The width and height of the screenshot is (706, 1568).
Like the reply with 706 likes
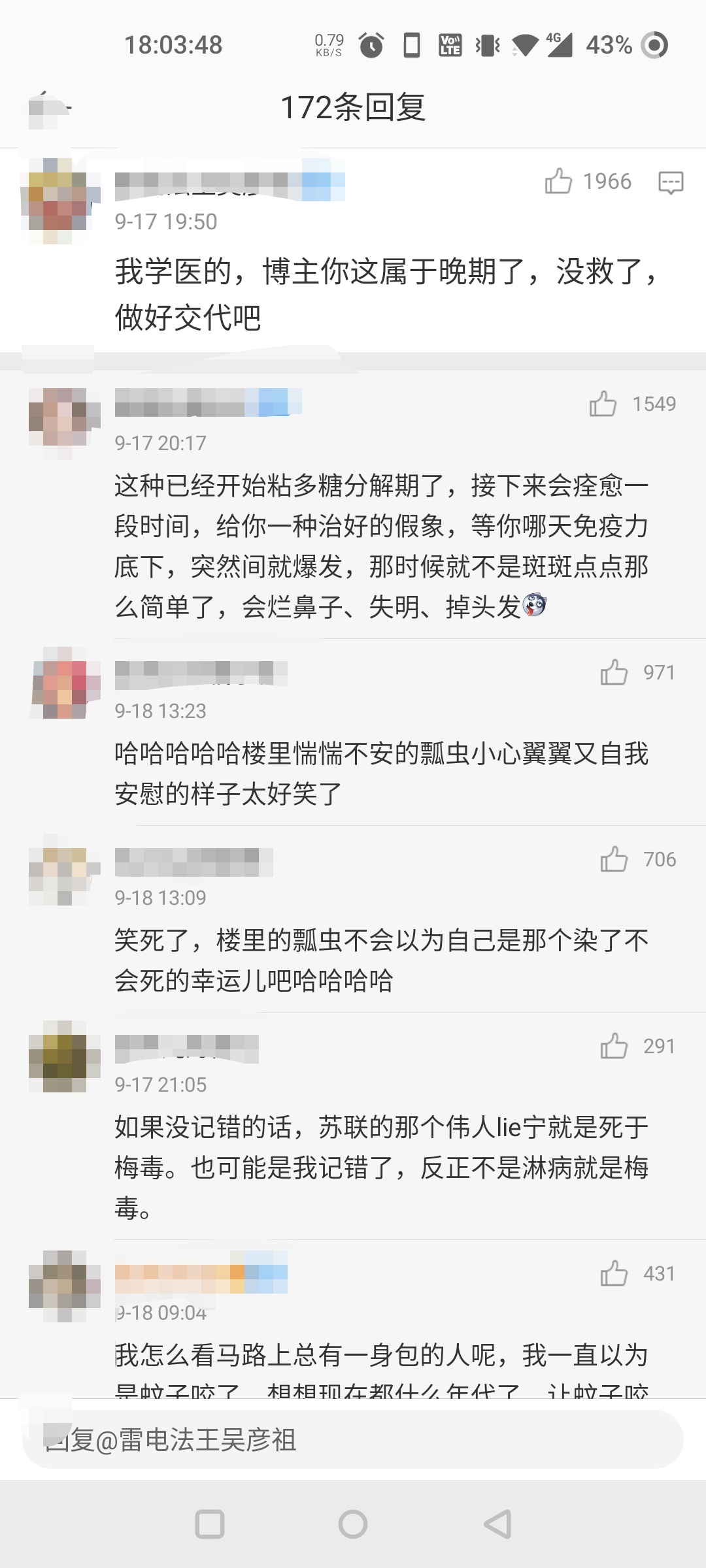[x=614, y=859]
